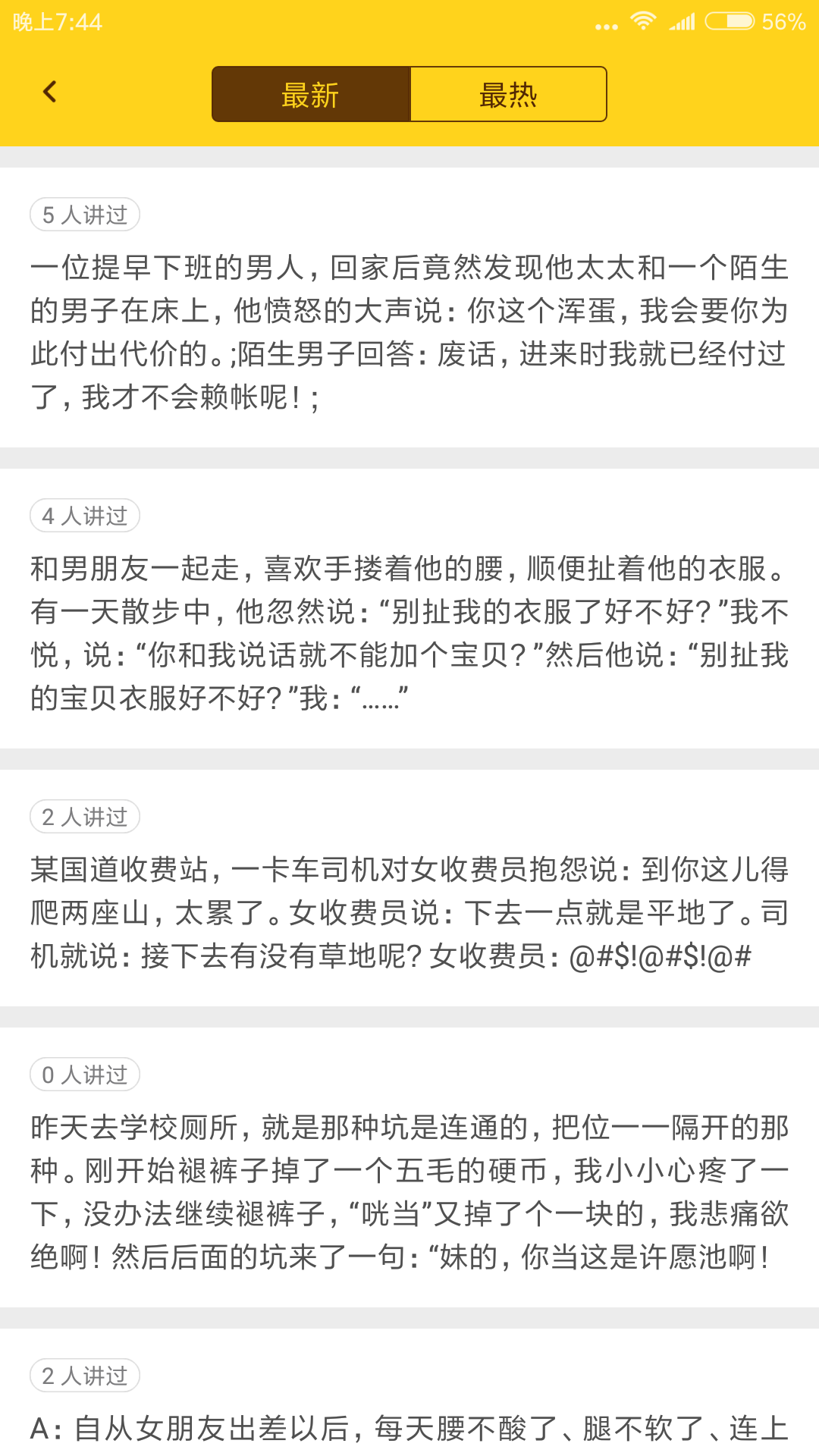819x1456 pixels.
Task: Switch to the 最热 tab
Action: (508, 95)
